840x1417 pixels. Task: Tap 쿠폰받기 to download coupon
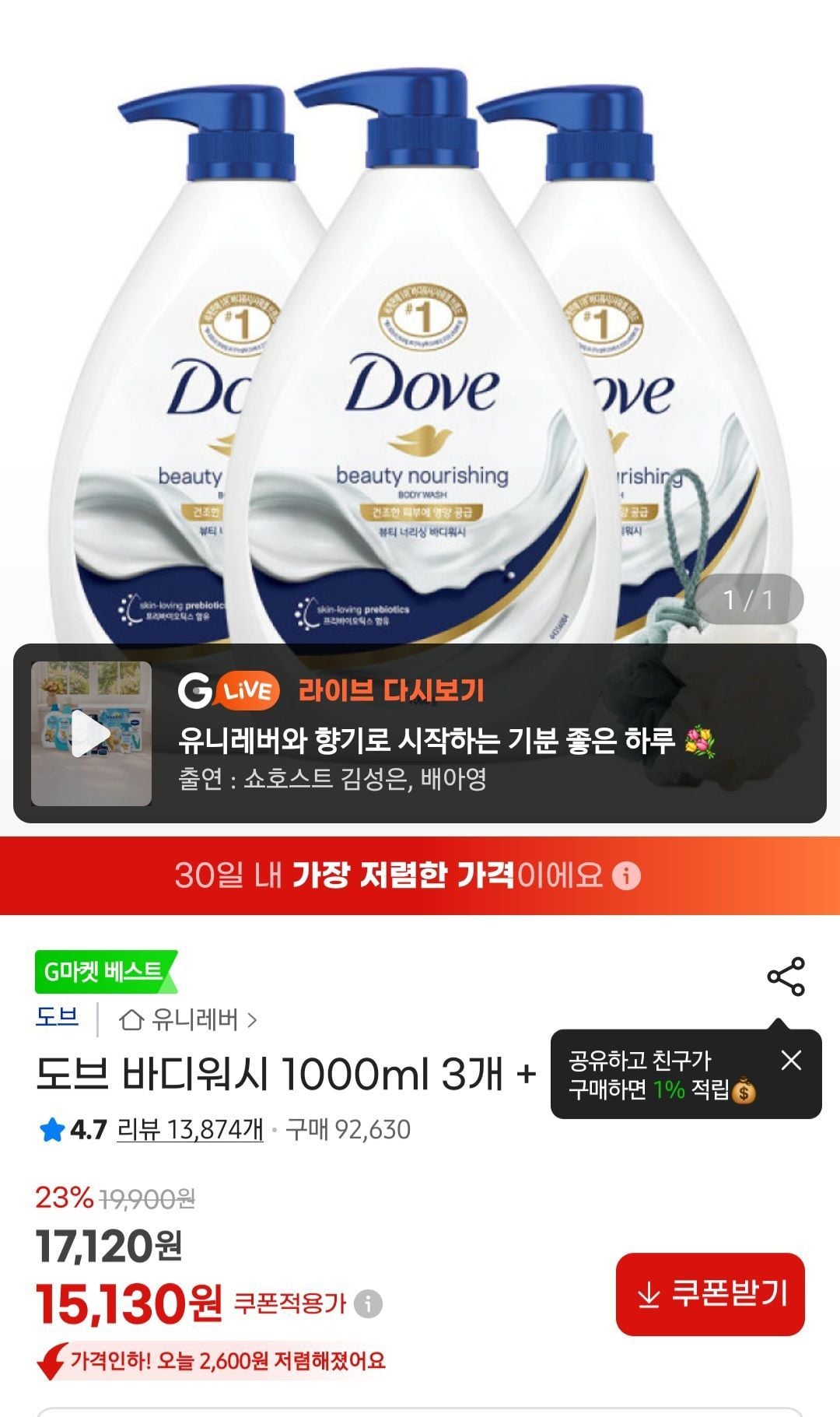(x=710, y=1294)
